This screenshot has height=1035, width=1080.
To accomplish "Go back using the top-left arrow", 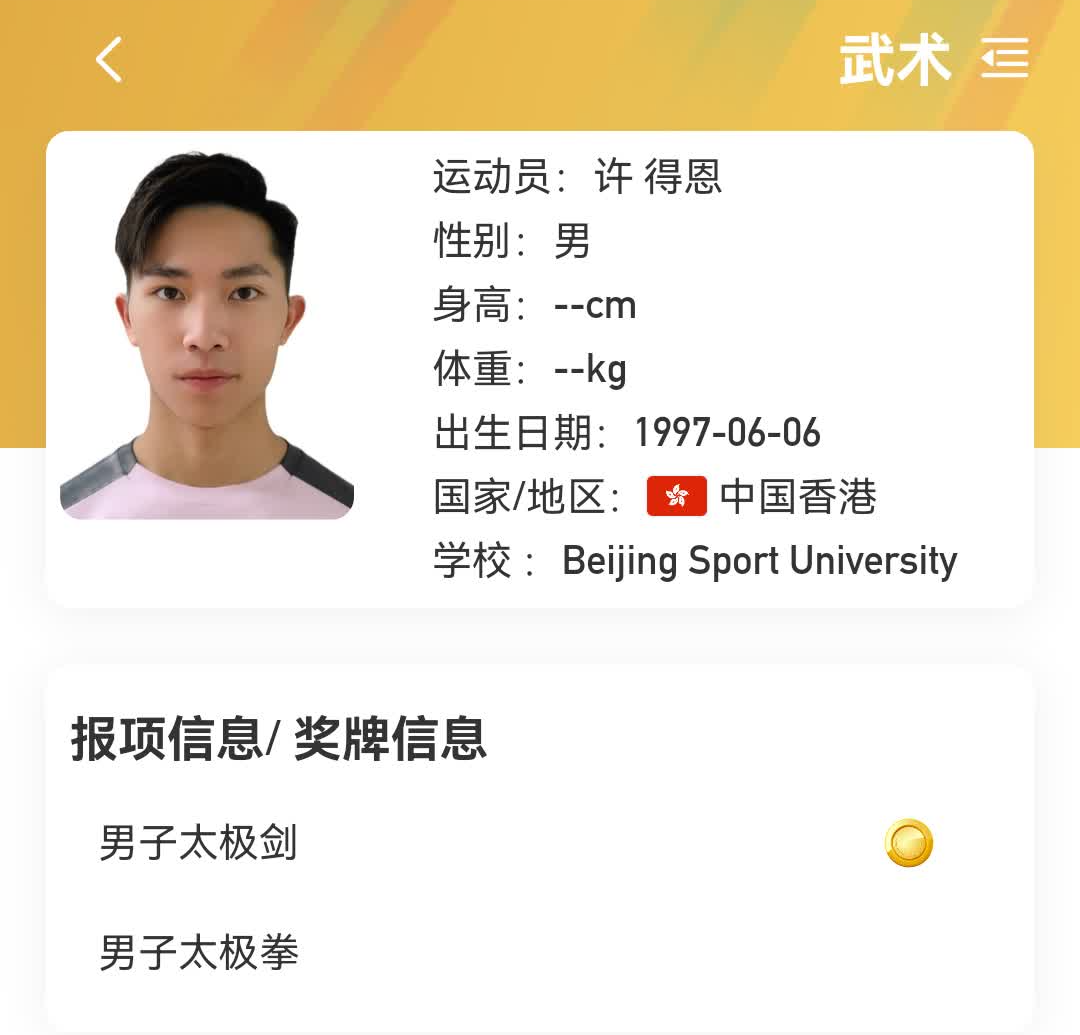I will pos(109,60).
